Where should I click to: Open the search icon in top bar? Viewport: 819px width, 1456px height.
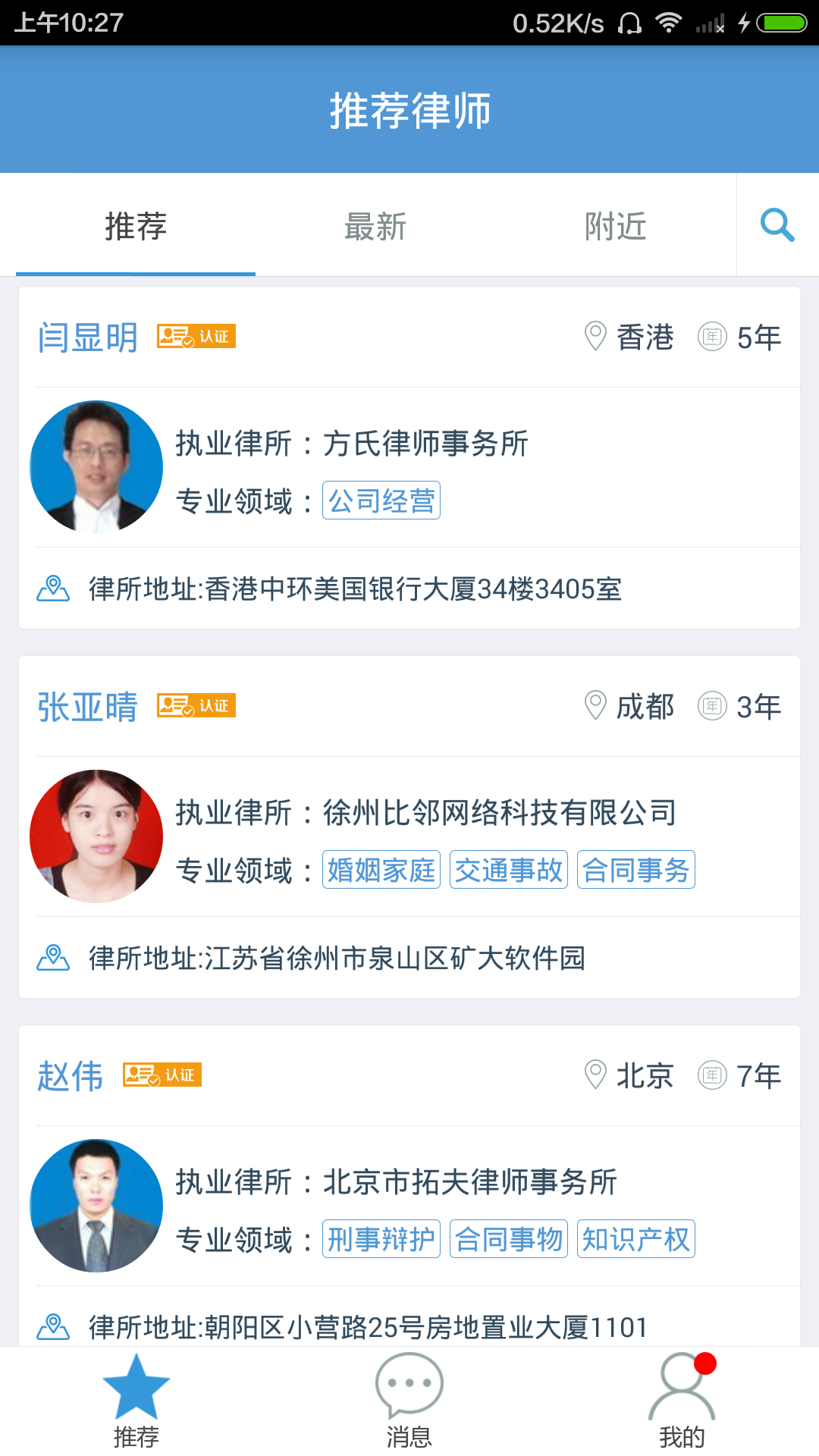pyautogui.click(x=777, y=225)
